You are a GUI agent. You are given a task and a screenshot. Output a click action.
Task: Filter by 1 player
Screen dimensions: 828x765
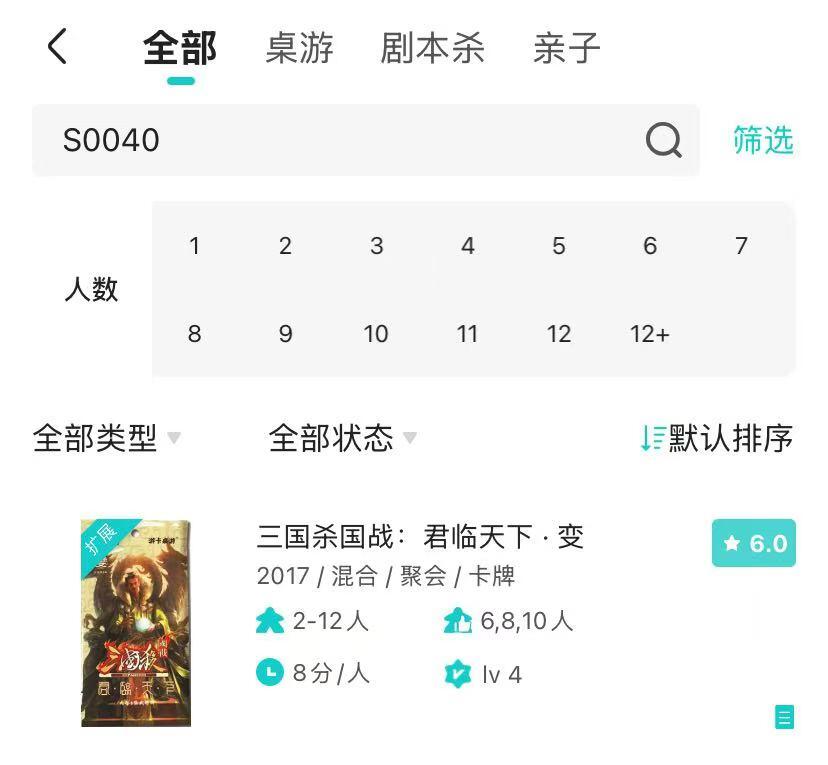click(x=194, y=246)
